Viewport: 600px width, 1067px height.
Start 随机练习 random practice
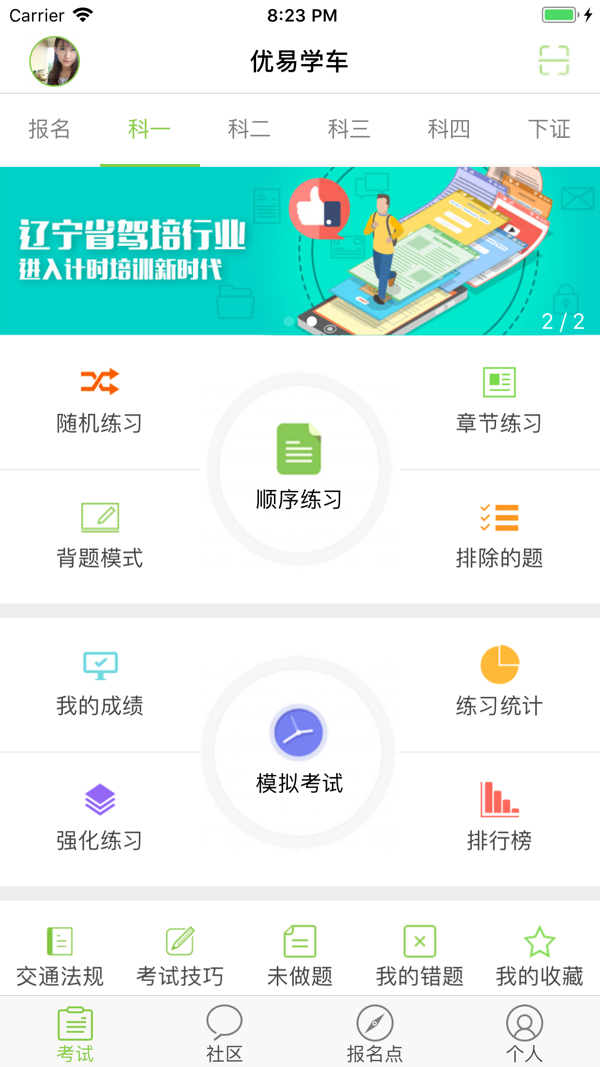tap(99, 401)
